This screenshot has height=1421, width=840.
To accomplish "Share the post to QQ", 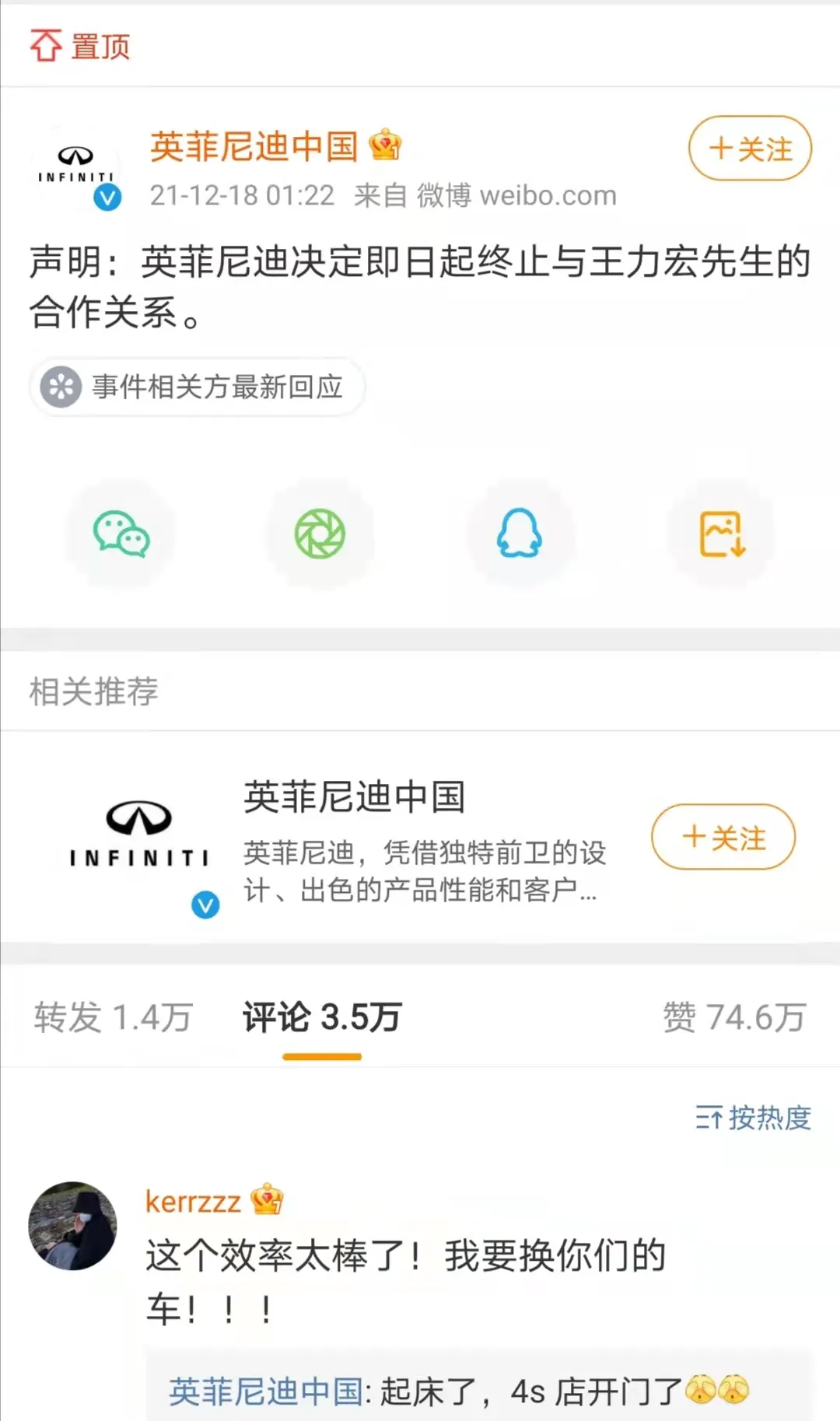I will 520,534.
